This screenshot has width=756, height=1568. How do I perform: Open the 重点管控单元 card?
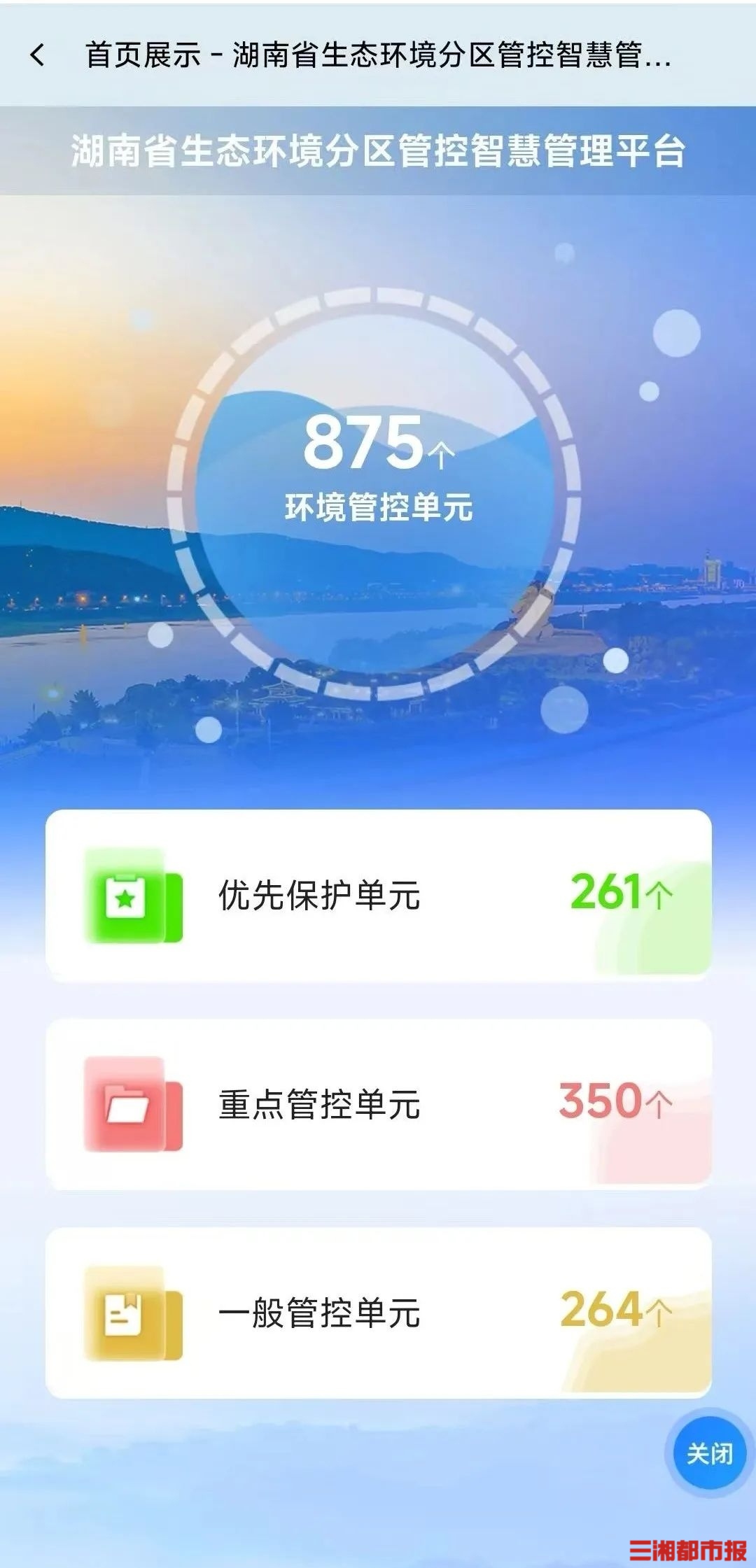378,1103
